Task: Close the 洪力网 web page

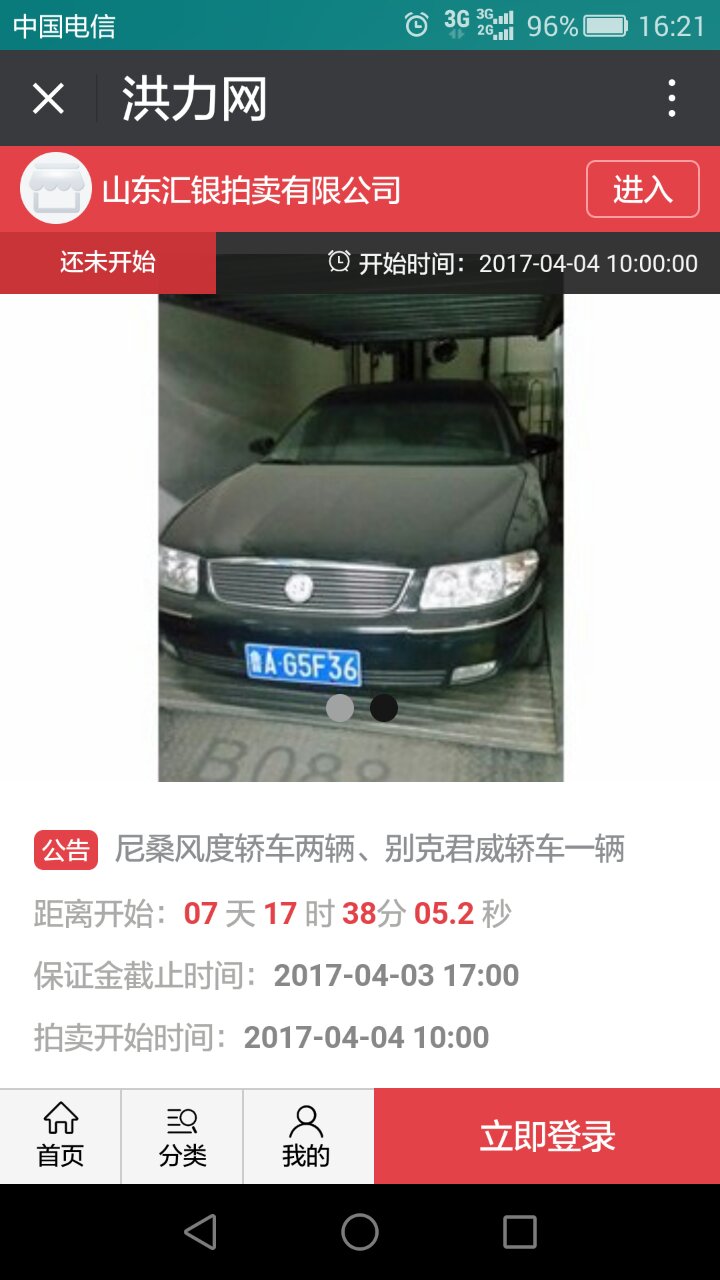Action: coord(48,99)
